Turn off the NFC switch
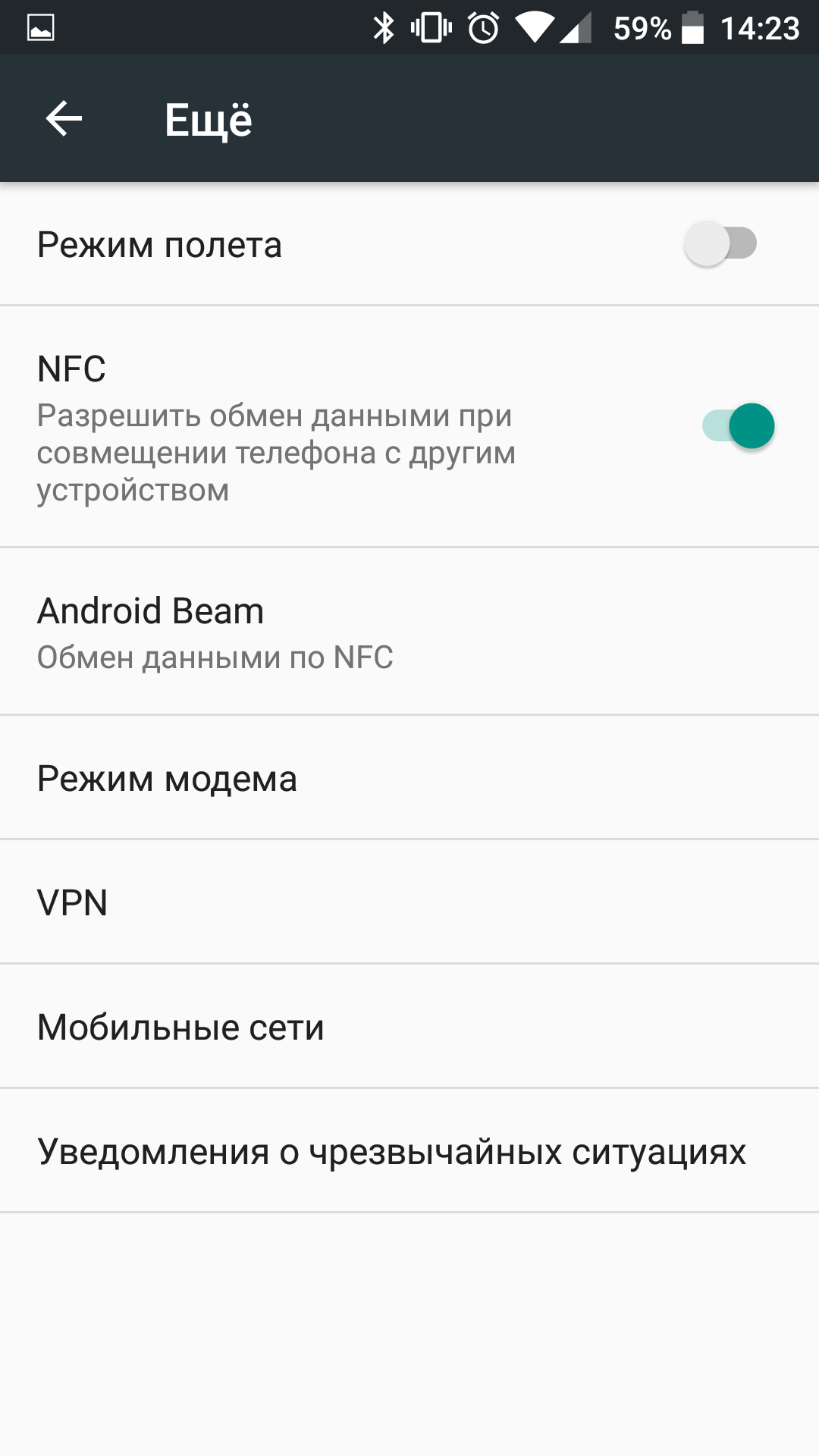This screenshot has width=819, height=1456. [x=739, y=425]
